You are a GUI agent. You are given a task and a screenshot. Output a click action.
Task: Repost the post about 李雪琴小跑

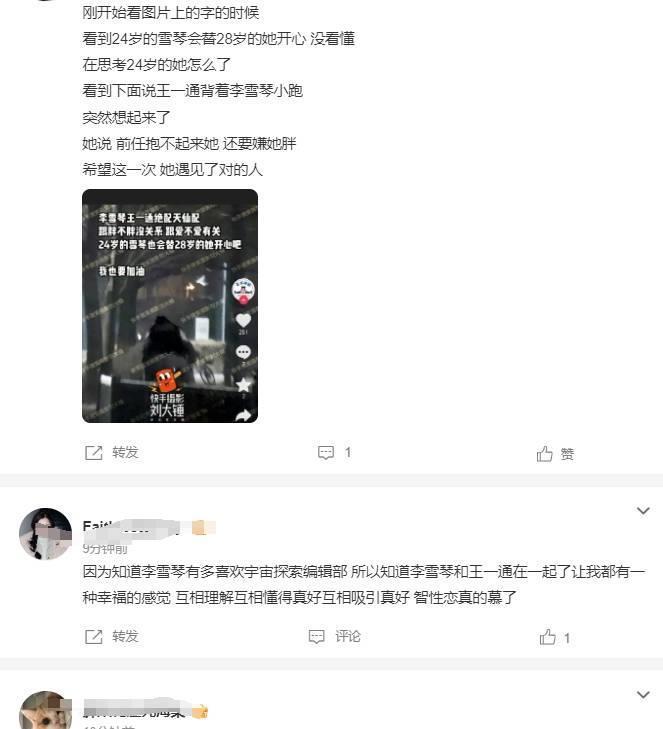point(112,453)
